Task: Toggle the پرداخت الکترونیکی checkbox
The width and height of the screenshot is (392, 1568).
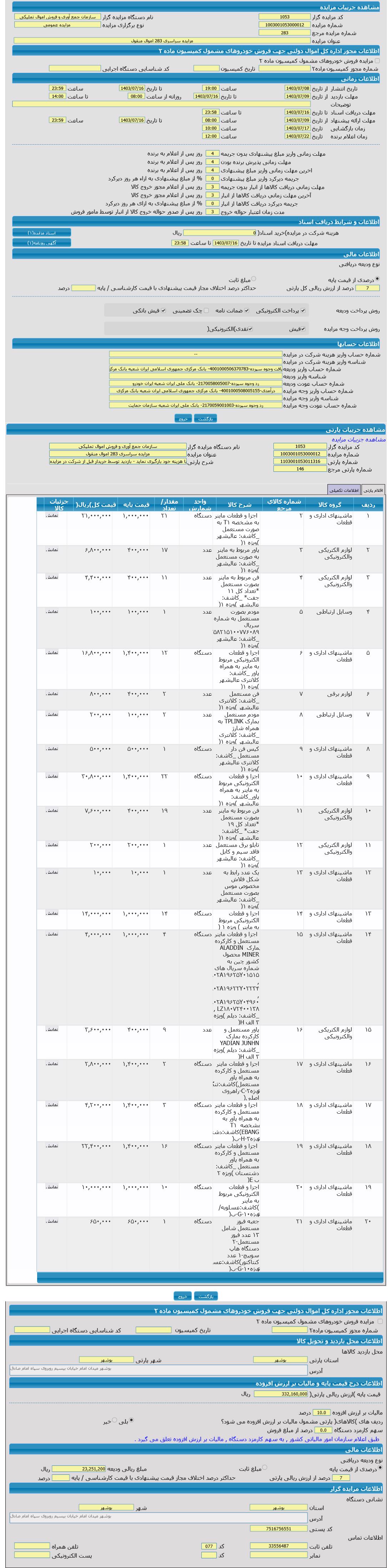Action: click(302, 310)
